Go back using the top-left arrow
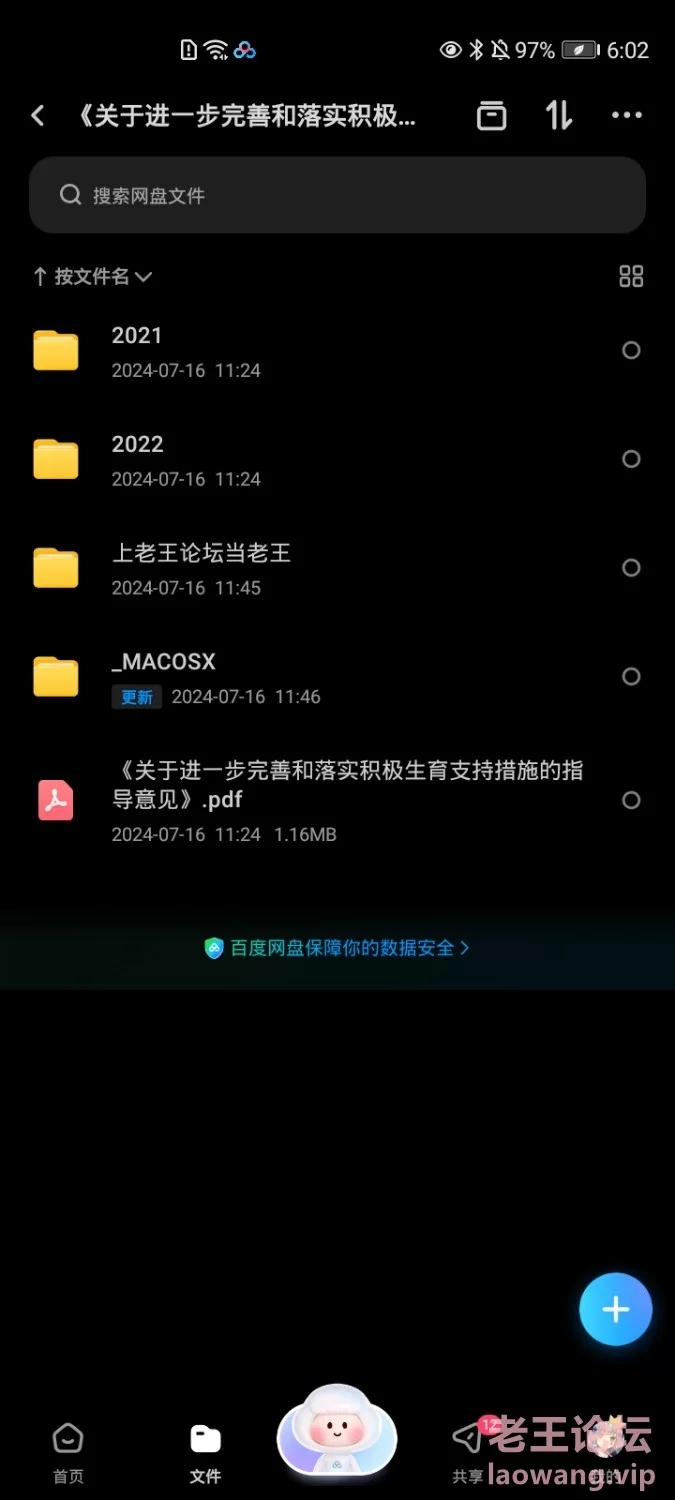 pos(38,116)
